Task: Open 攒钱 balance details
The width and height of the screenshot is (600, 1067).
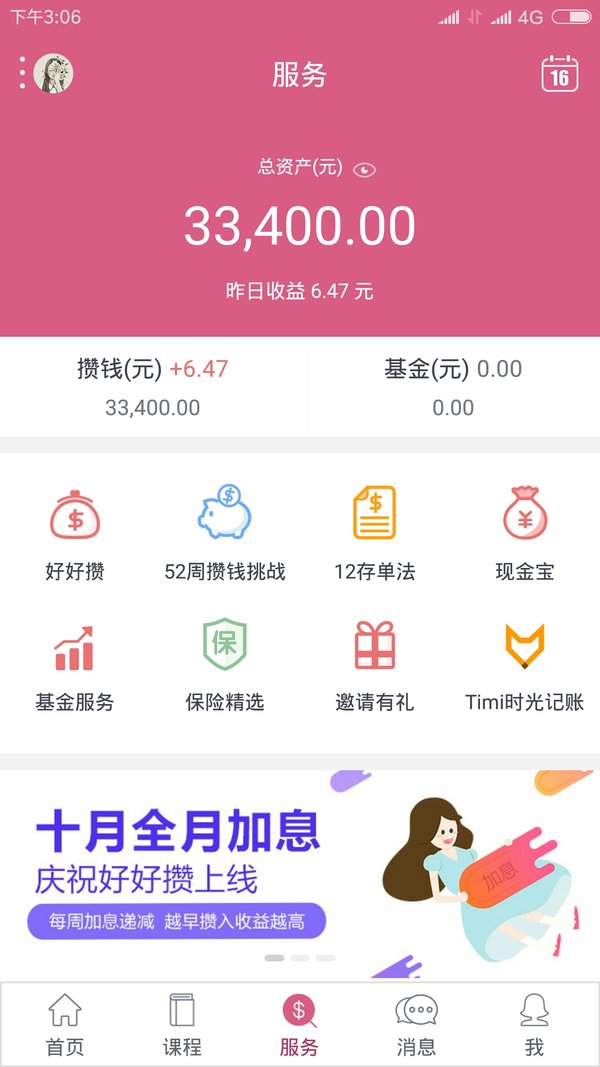Action: click(x=152, y=387)
